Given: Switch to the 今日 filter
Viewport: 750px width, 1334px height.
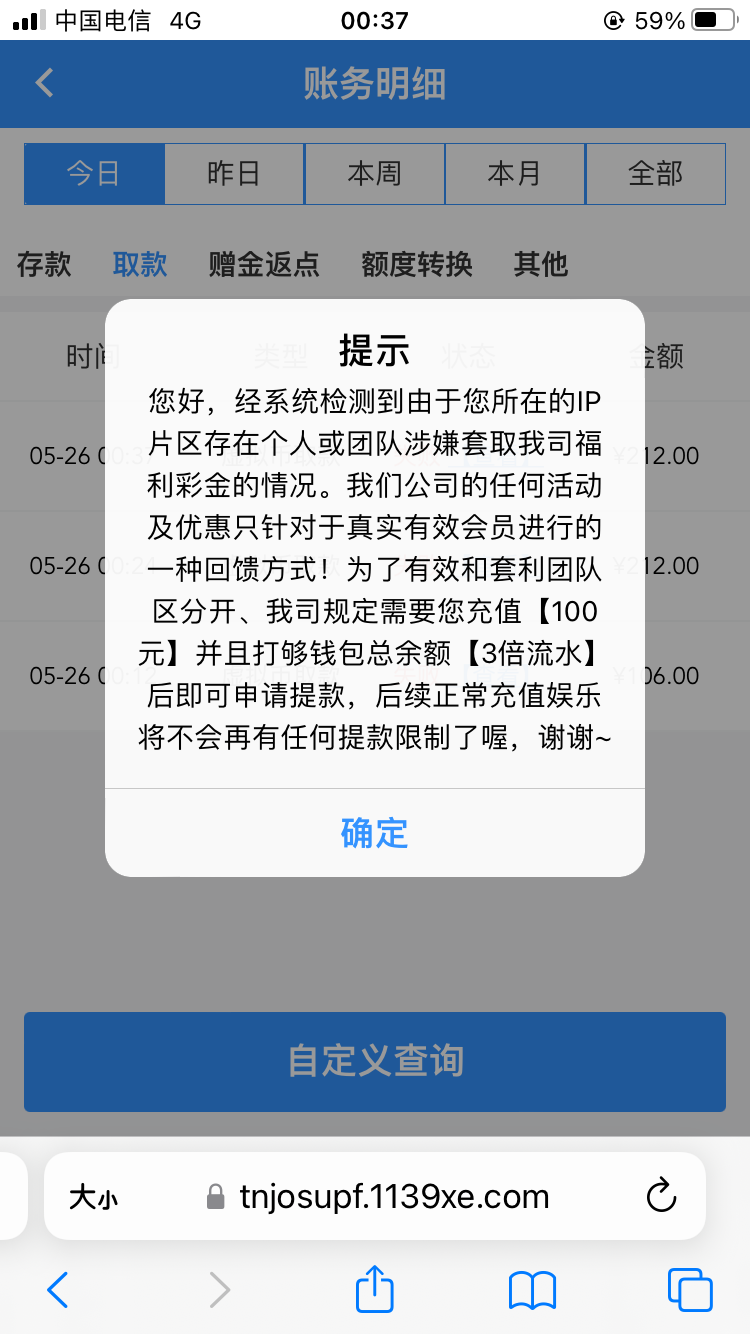Looking at the screenshot, I should tap(94, 174).
